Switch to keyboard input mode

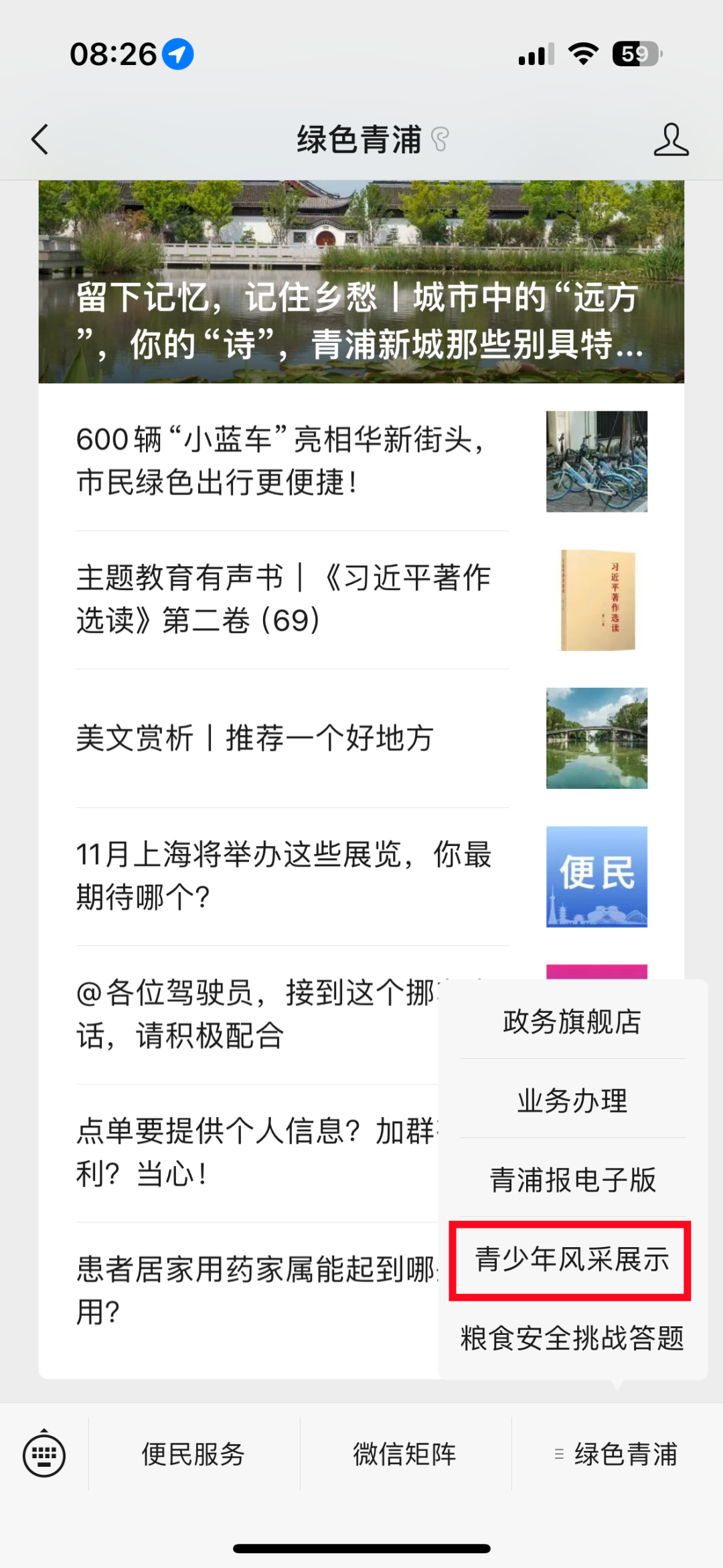pyautogui.click(x=44, y=1455)
